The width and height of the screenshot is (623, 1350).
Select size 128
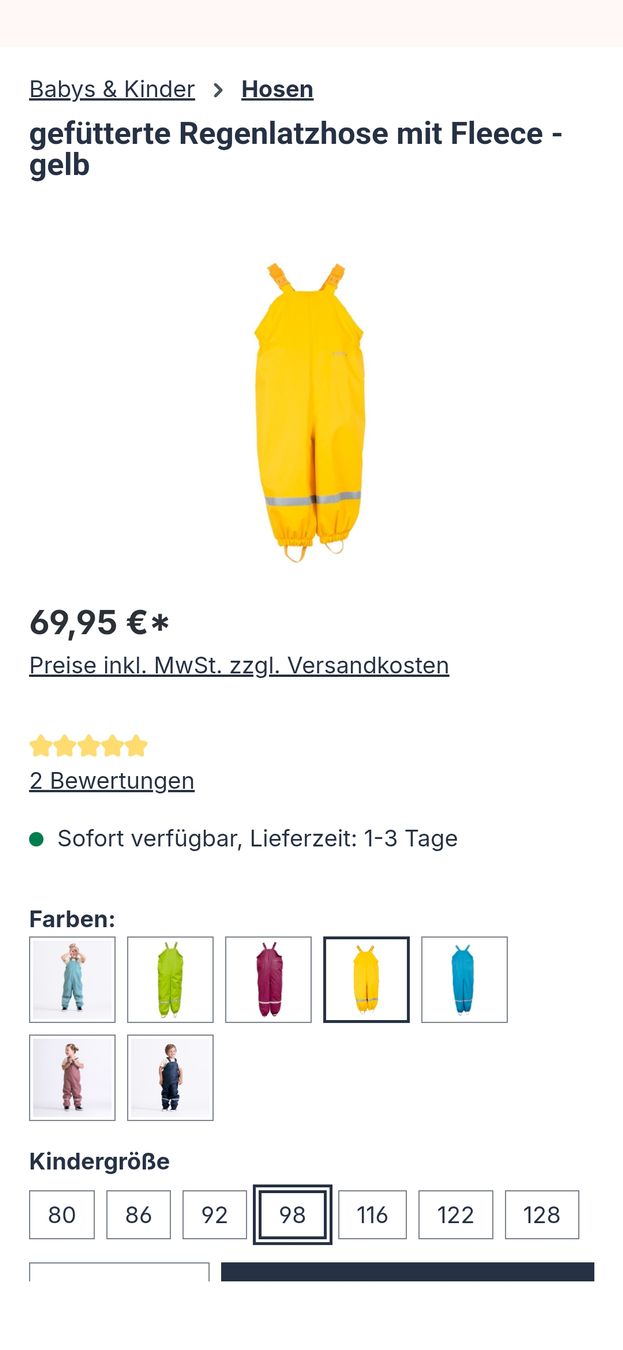[541, 1214]
